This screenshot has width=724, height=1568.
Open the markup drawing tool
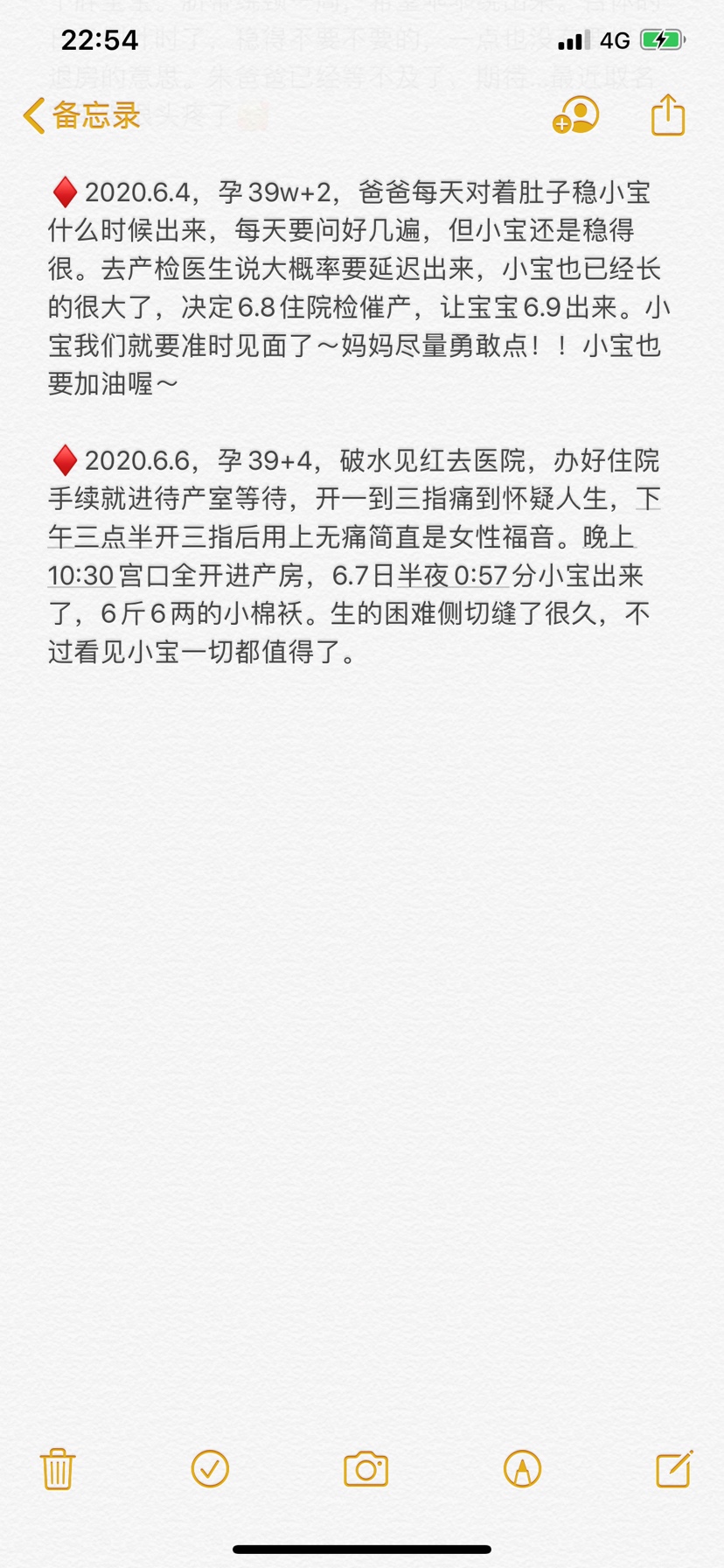(x=522, y=1469)
